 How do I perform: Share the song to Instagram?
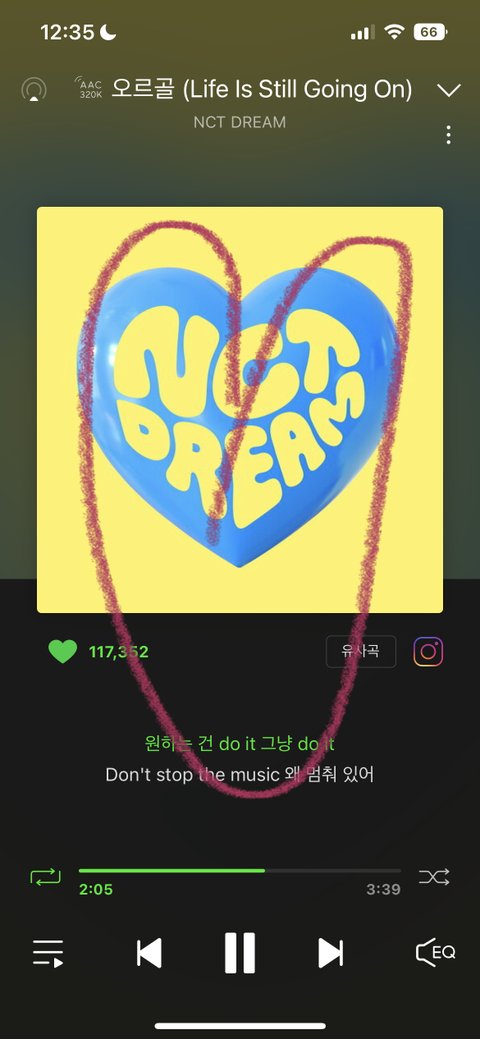click(428, 651)
